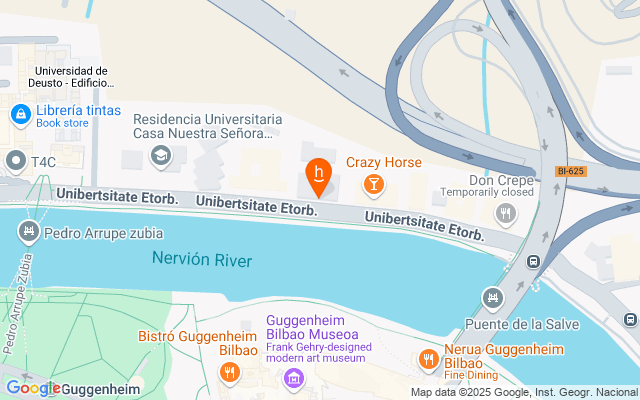Select the Puente de la Salve marker
640x400 pixels.
pyautogui.click(x=492, y=298)
